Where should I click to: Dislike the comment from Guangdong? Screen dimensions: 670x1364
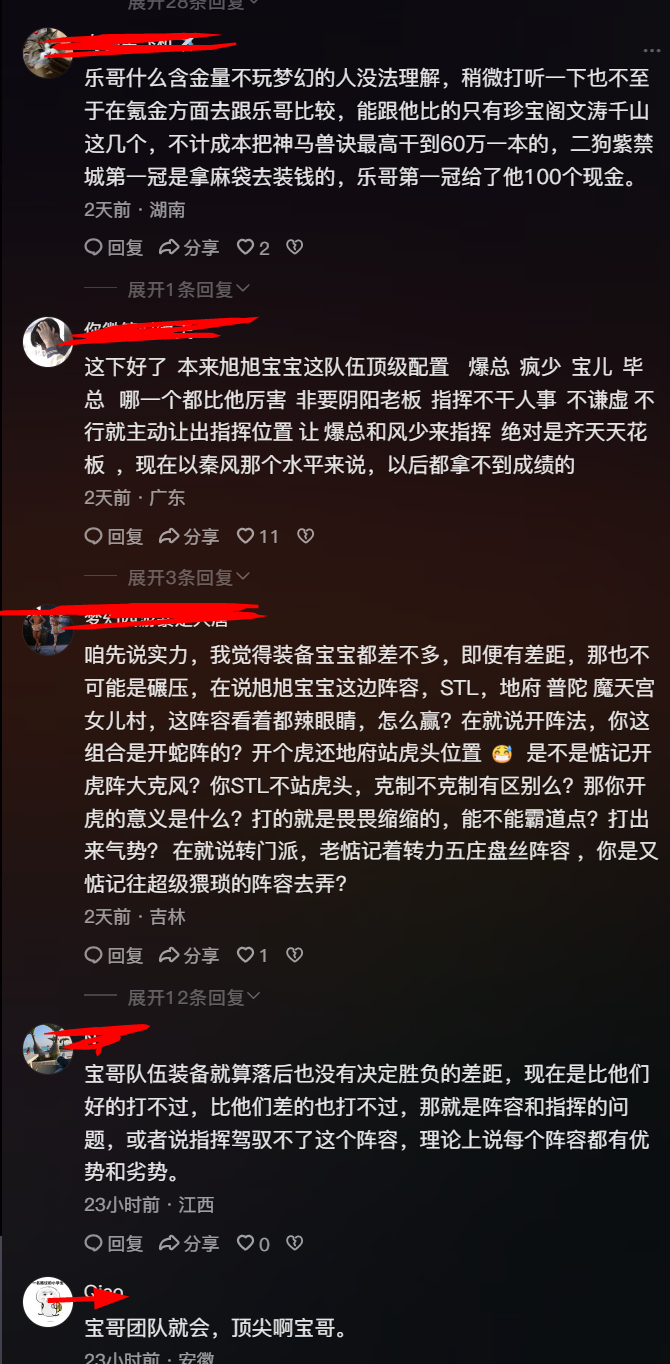point(306,536)
